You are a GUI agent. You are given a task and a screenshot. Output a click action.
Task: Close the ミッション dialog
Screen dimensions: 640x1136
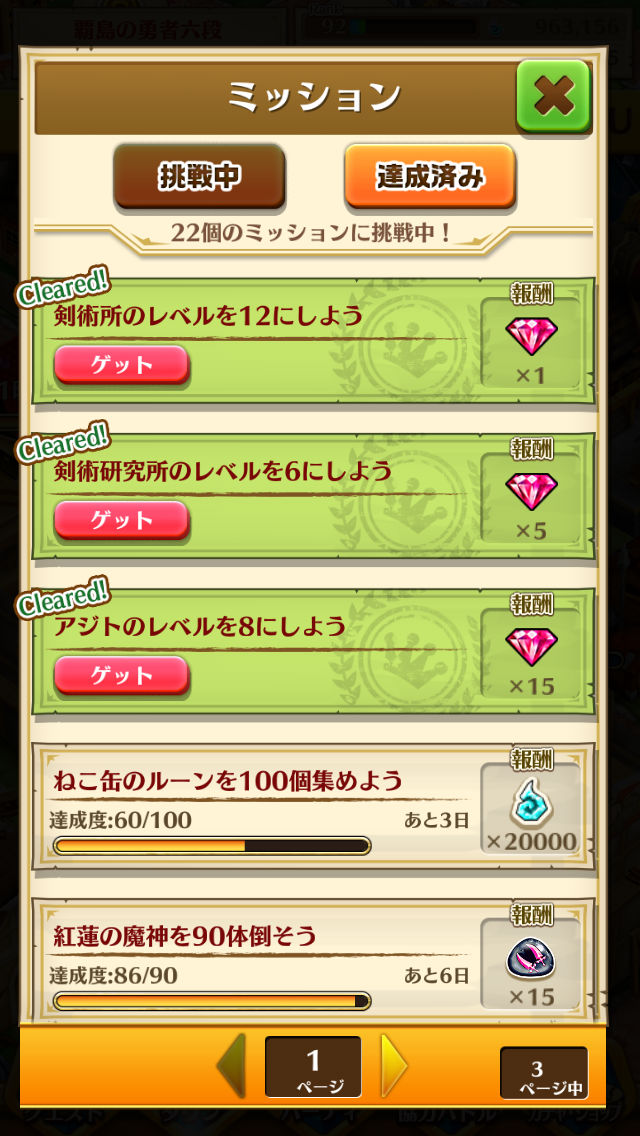click(553, 96)
